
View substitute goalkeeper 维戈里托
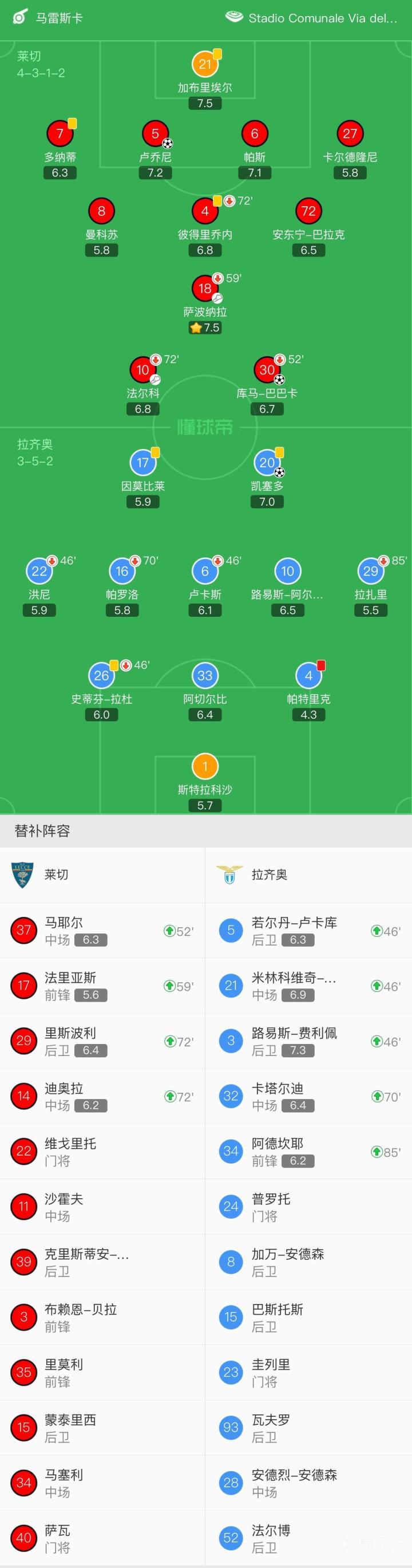[x=102, y=1152]
